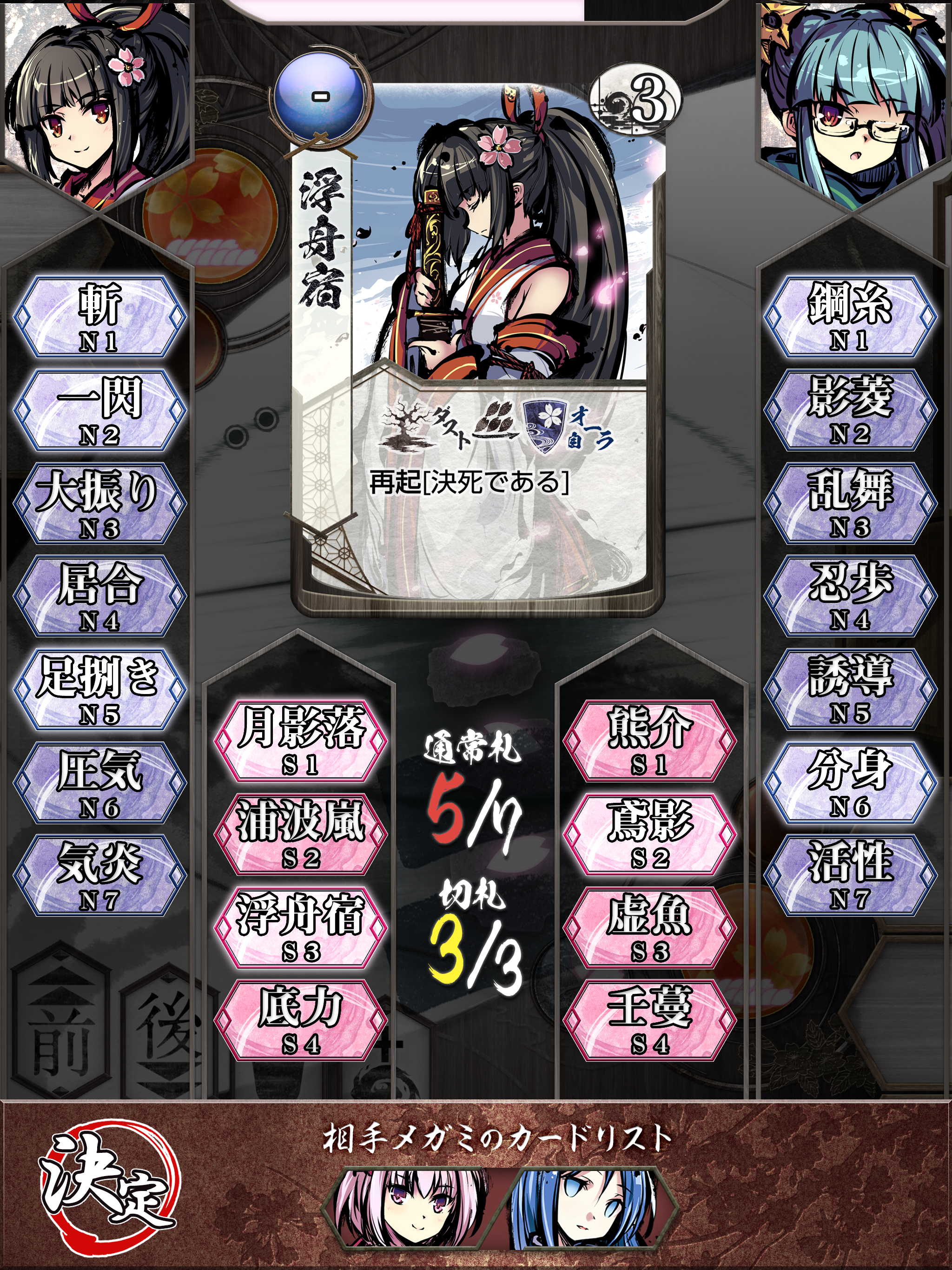Image resolution: width=952 pixels, height=1270 pixels.
Task: Select the 月影落 S1 special card
Action: point(300,741)
